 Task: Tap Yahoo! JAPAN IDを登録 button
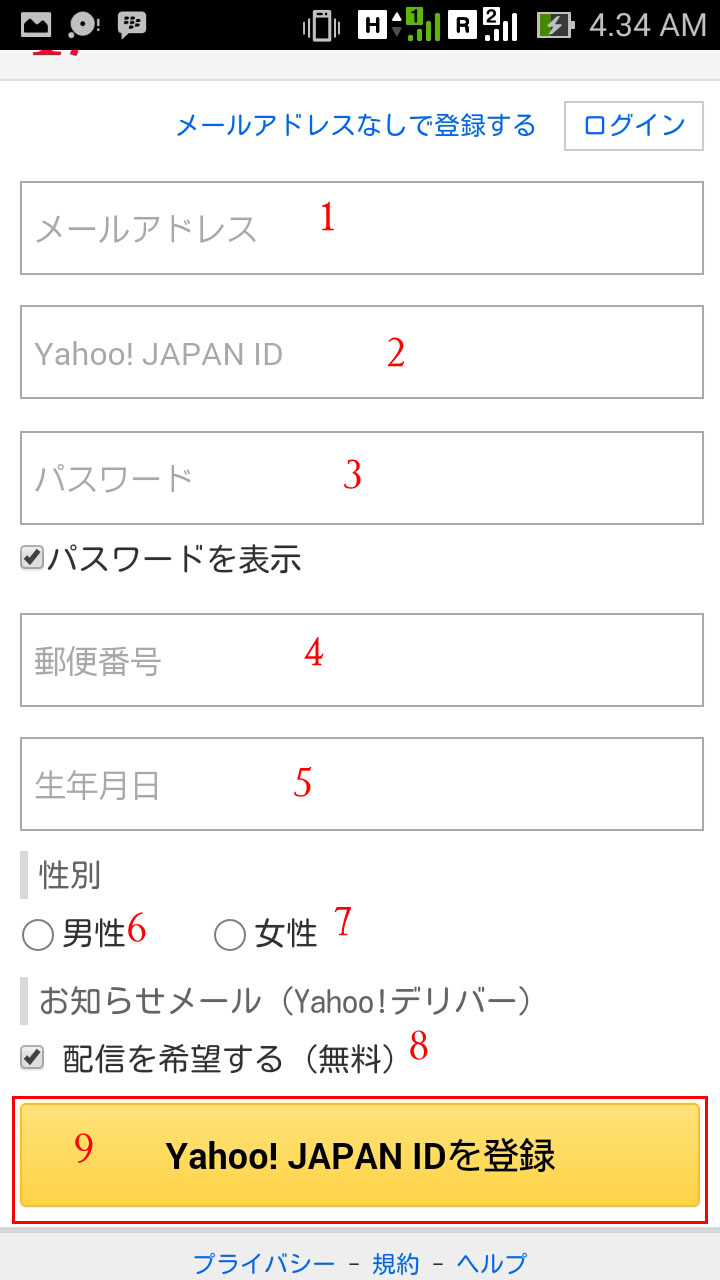pyautogui.click(x=360, y=1156)
